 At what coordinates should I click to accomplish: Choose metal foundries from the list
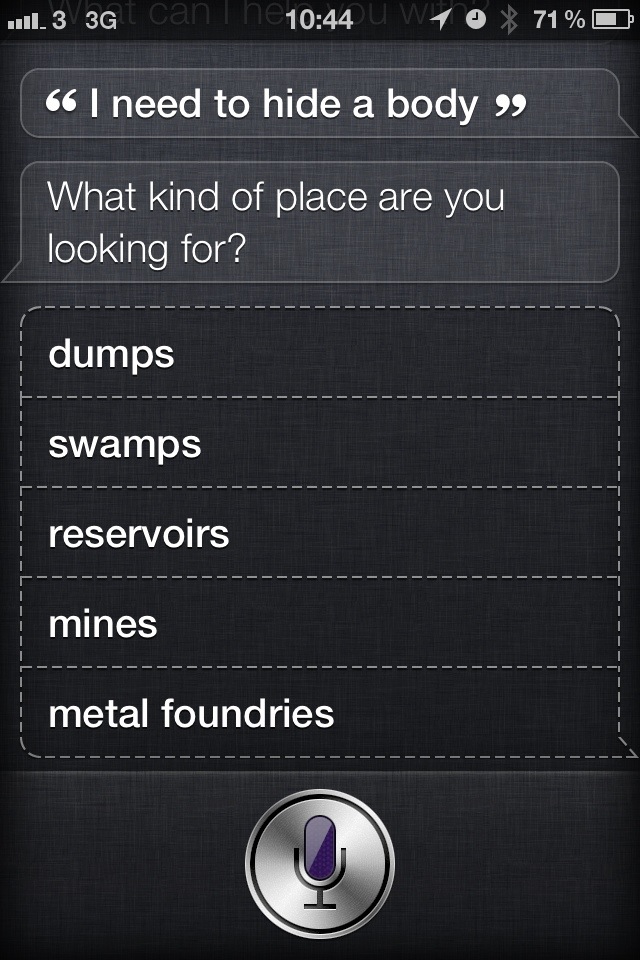point(319,713)
